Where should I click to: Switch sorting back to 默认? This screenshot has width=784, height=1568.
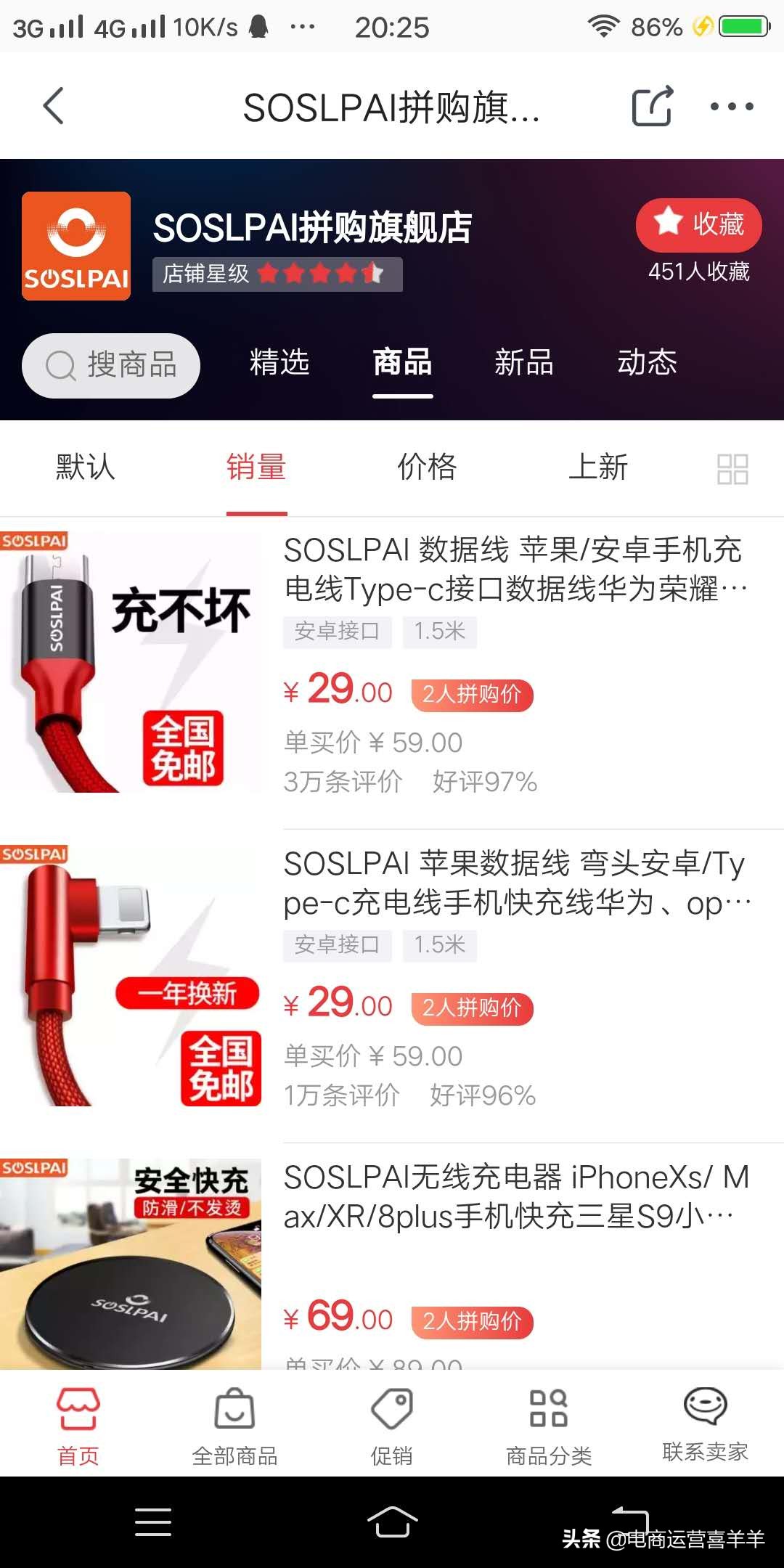pos(83,468)
